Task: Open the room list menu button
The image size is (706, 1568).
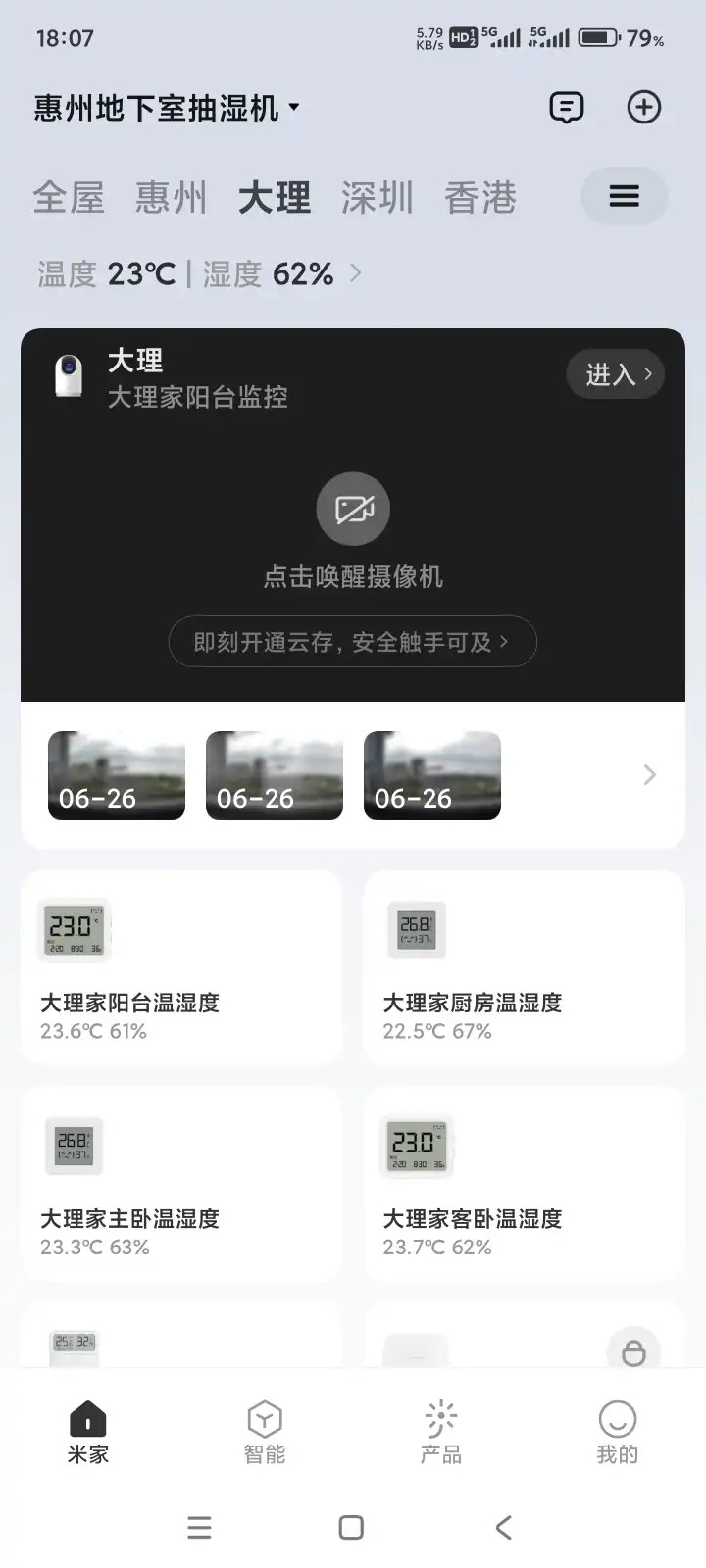Action: 625,196
